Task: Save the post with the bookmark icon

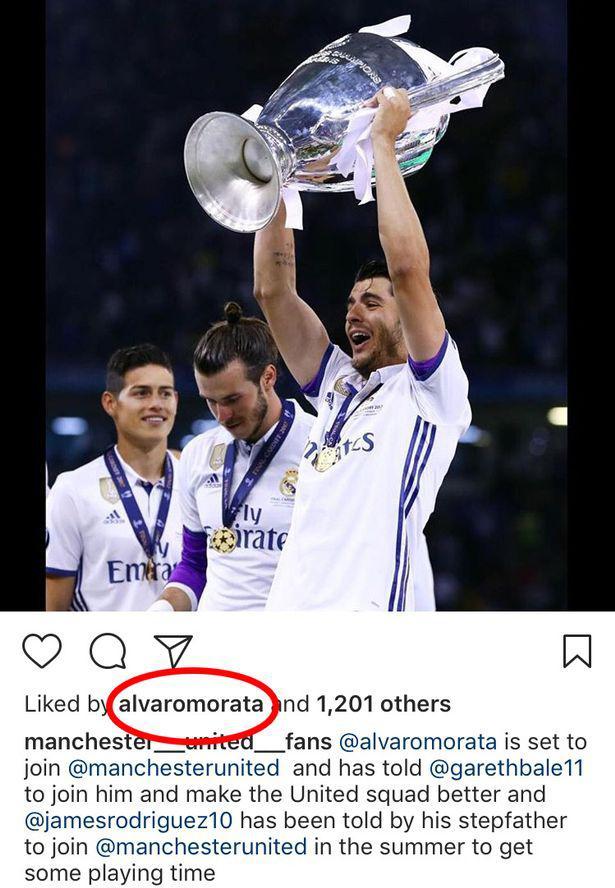Action: [577, 651]
